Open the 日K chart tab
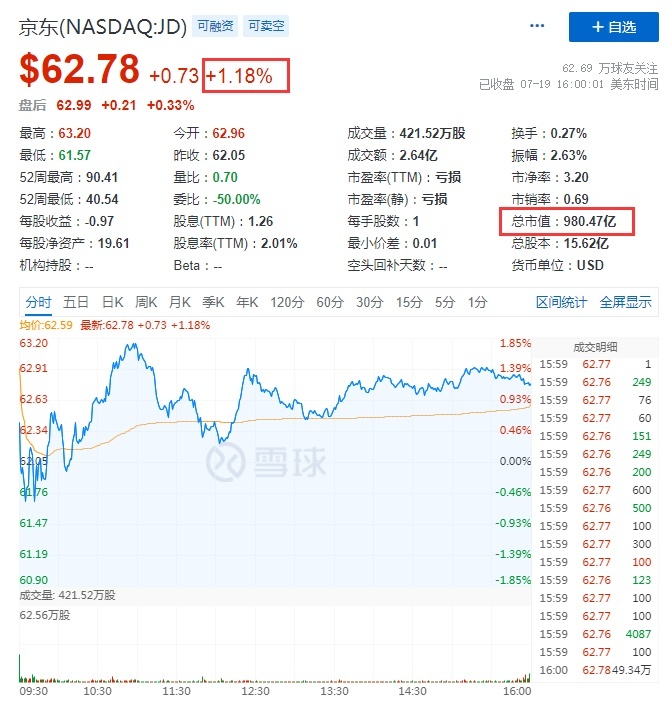The height and width of the screenshot is (707, 671). coord(112,302)
